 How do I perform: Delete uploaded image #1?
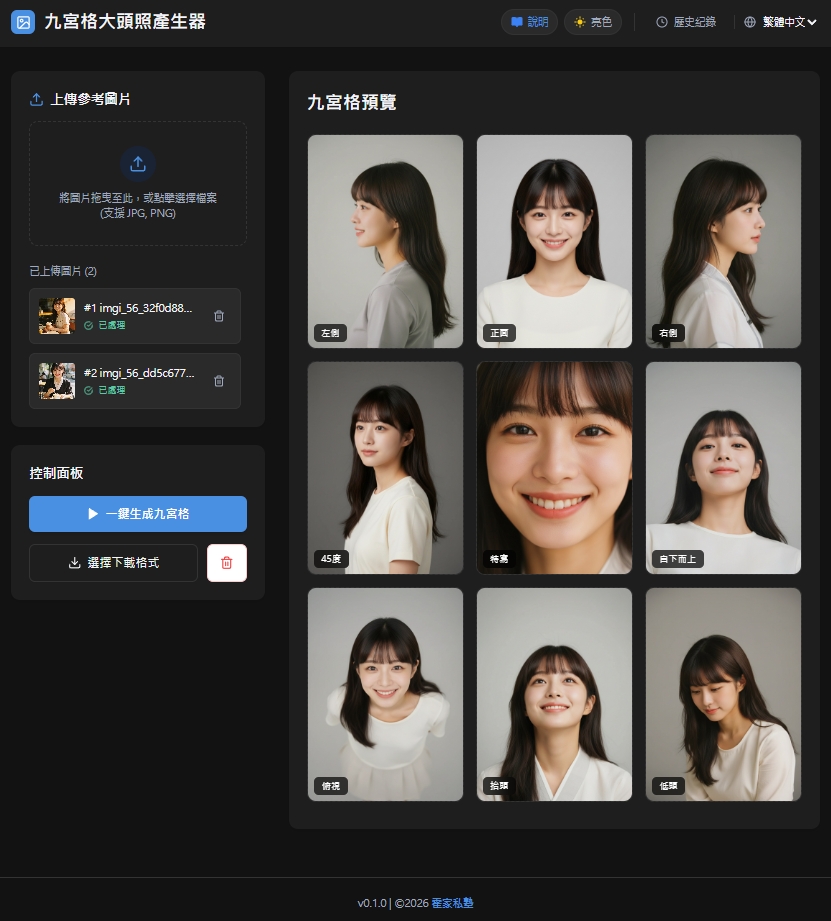tap(219, 316)
